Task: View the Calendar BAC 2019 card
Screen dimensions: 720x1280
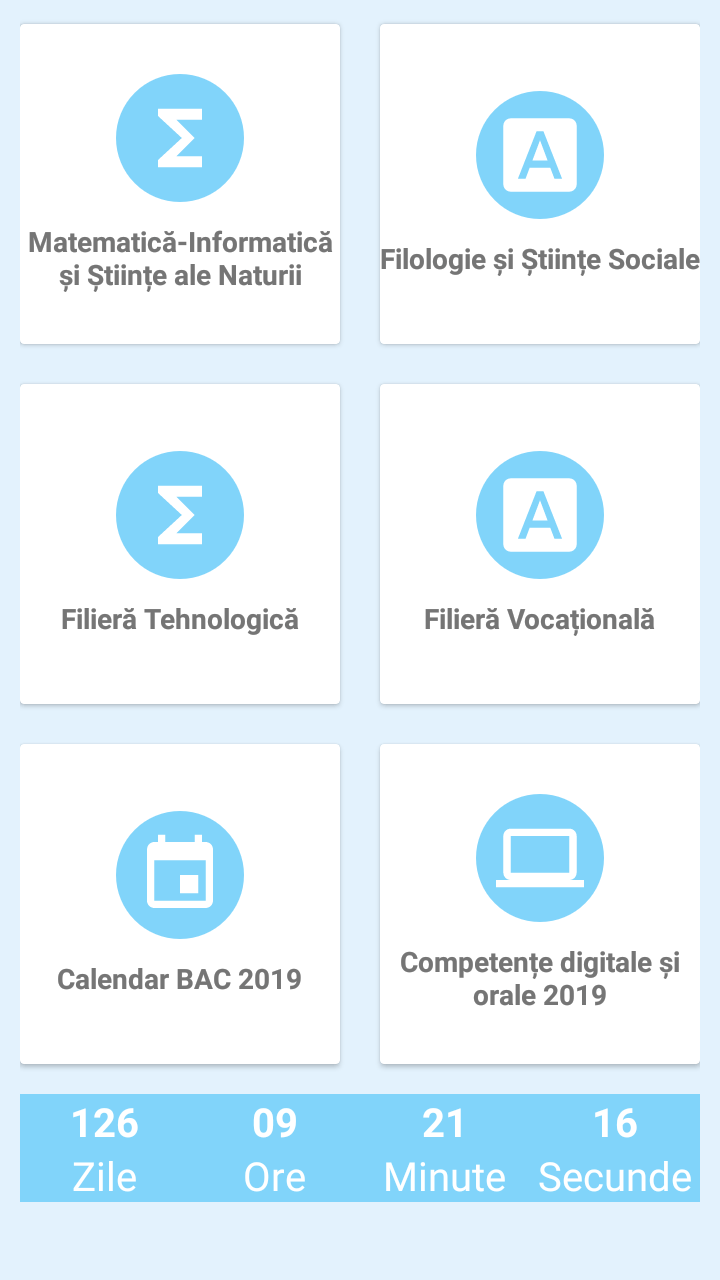Action: pos(180,904)
